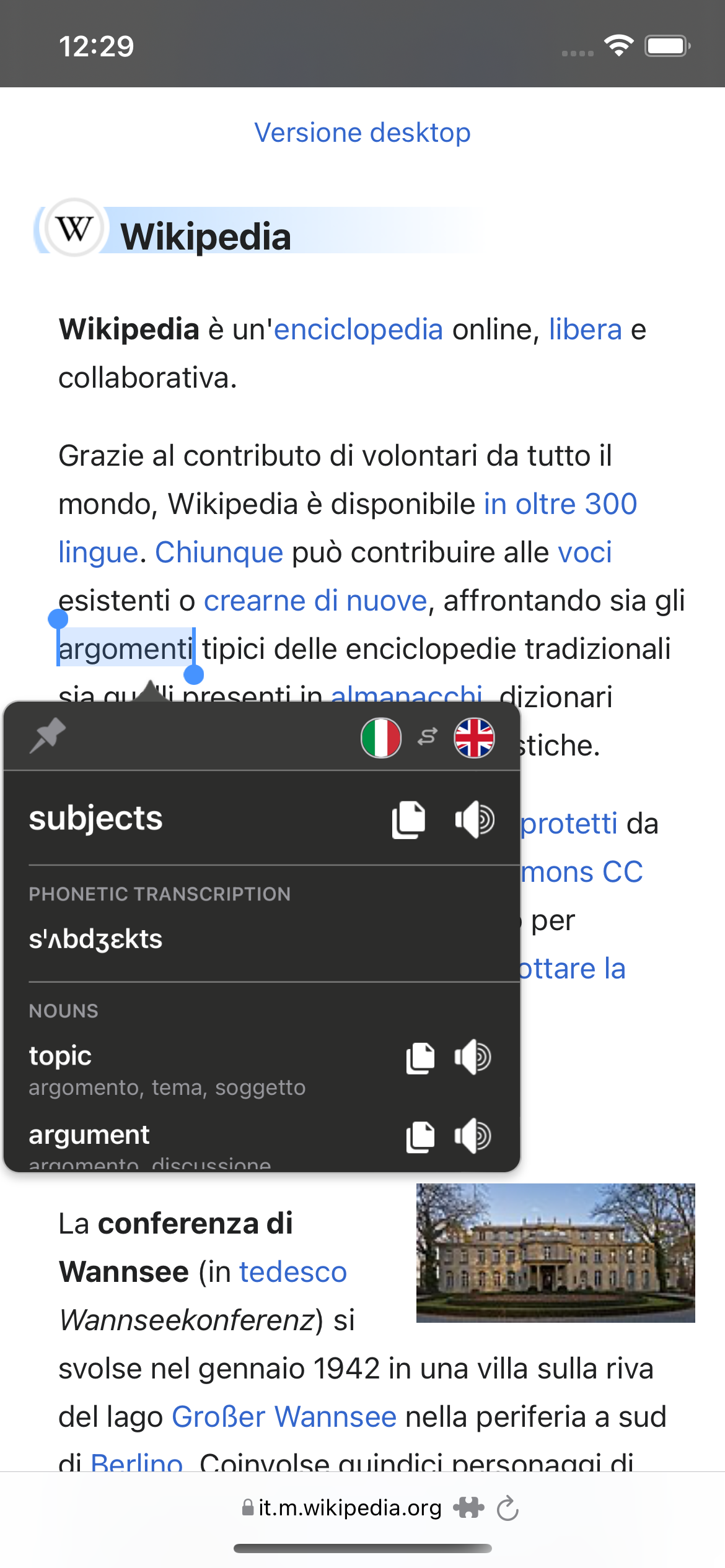
Task: Copy the translation "subjects"
Action: click(x=408, y=820)
